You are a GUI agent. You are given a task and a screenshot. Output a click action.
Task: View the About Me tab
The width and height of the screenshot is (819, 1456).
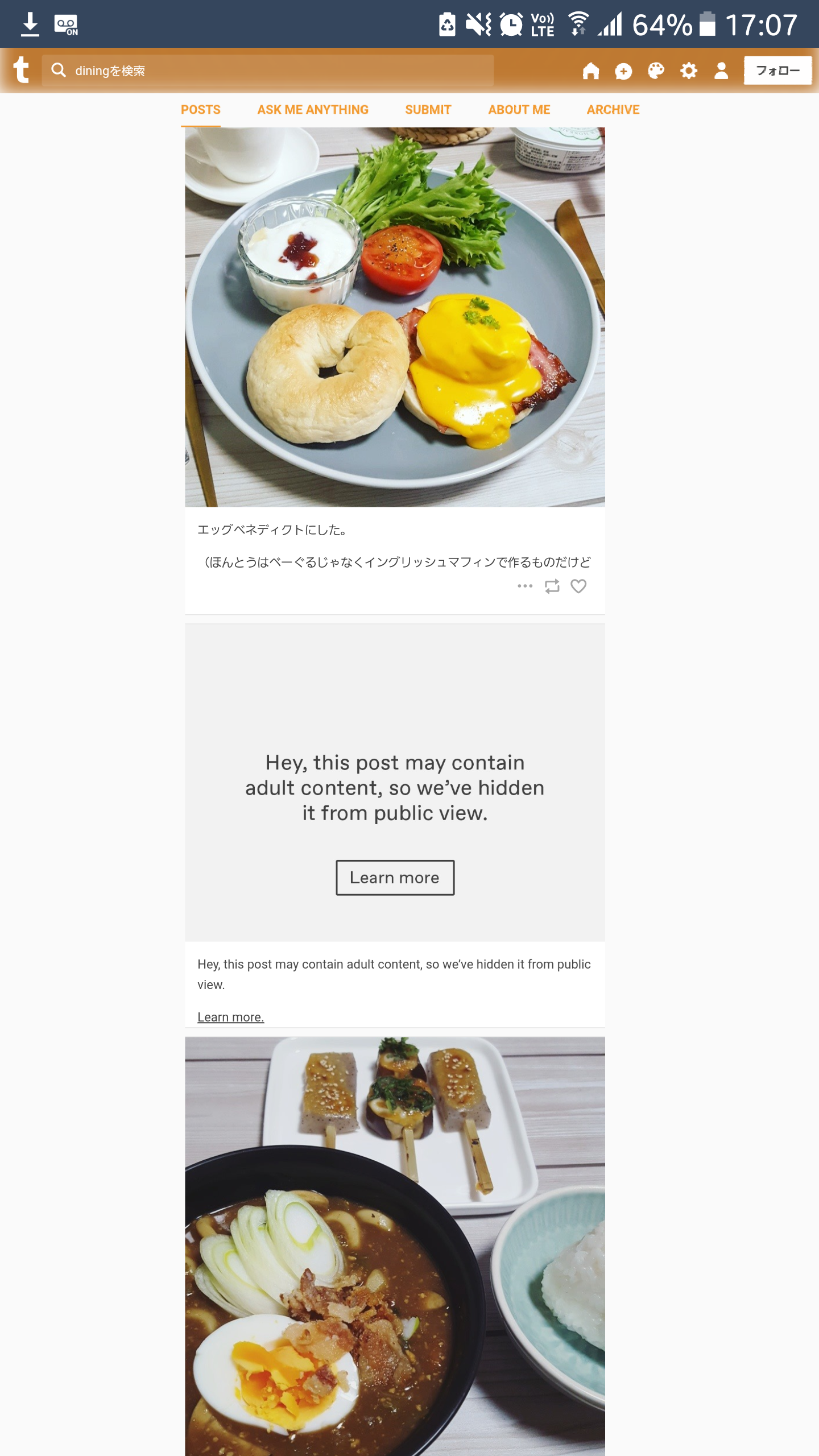(519, 110)
